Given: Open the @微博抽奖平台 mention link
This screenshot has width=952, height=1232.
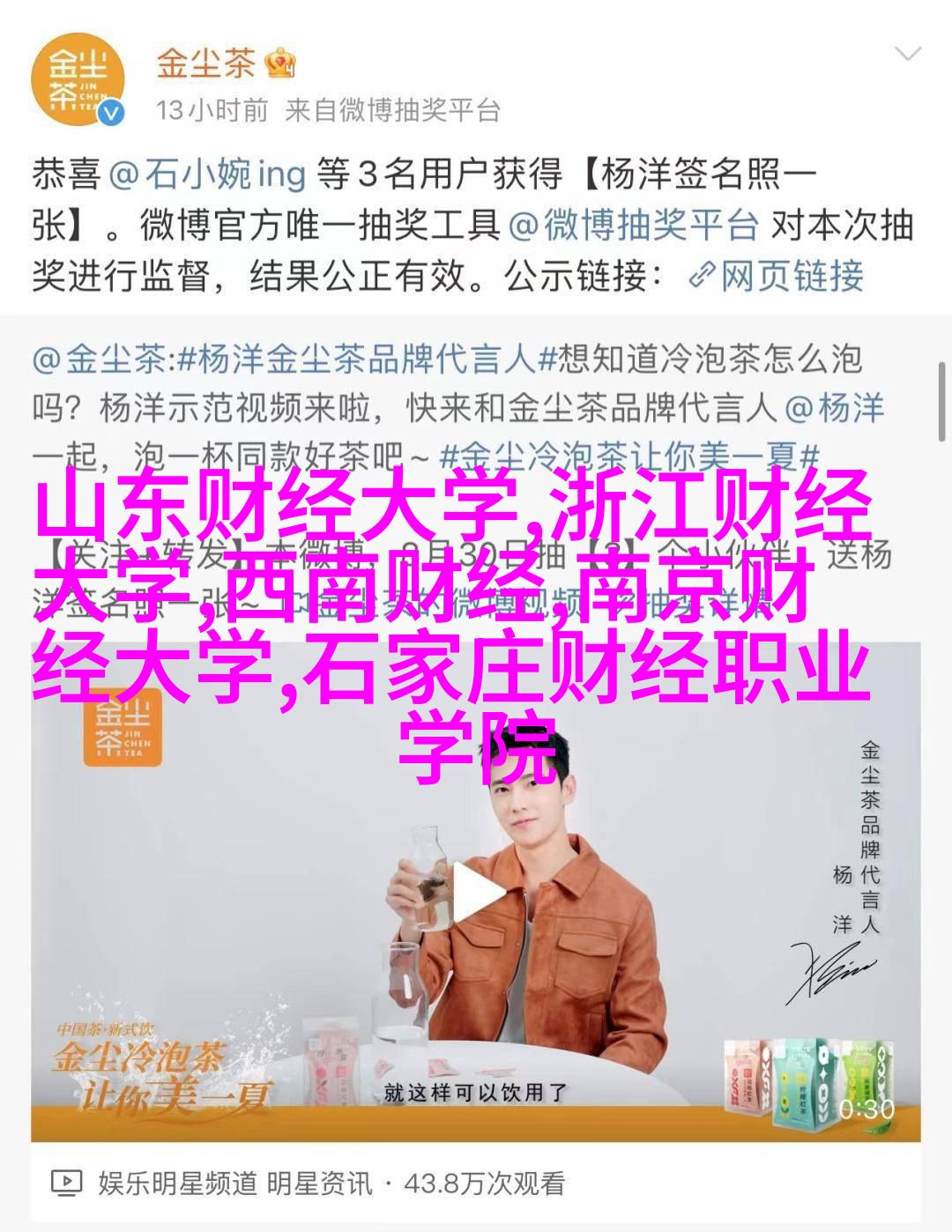Looking at the screenshot, I should click(634, 226).
